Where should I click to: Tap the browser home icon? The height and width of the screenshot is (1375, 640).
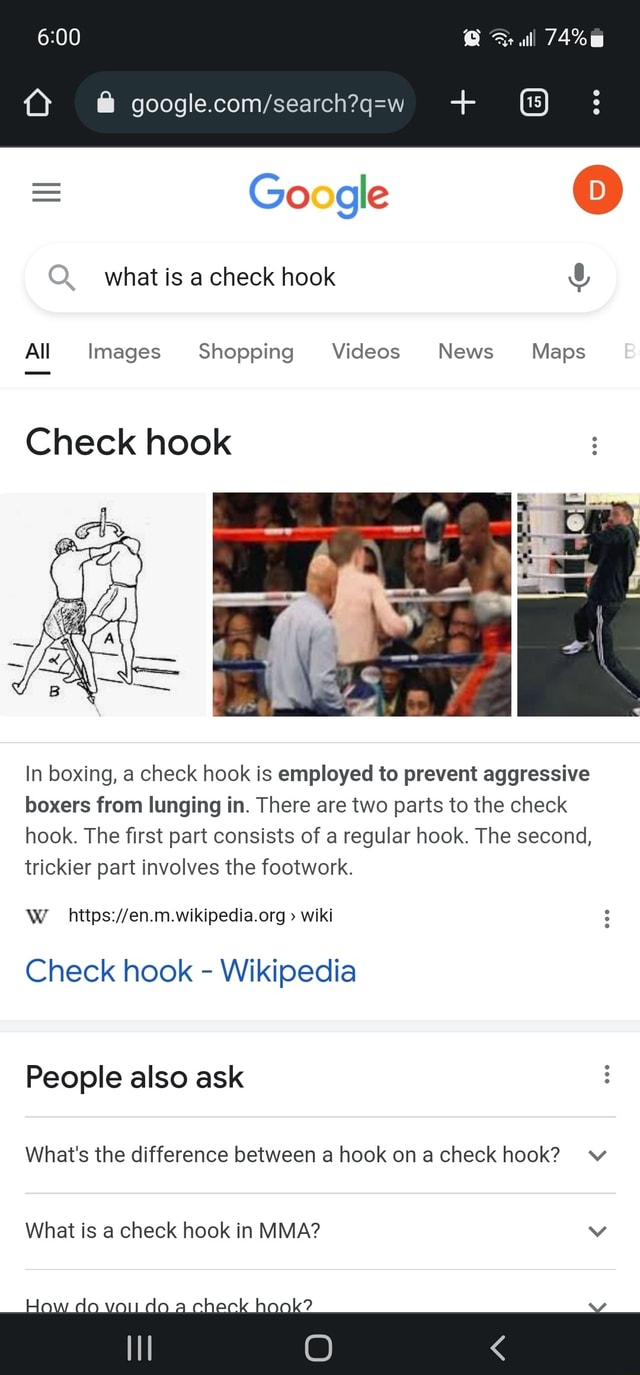[37, 102]
